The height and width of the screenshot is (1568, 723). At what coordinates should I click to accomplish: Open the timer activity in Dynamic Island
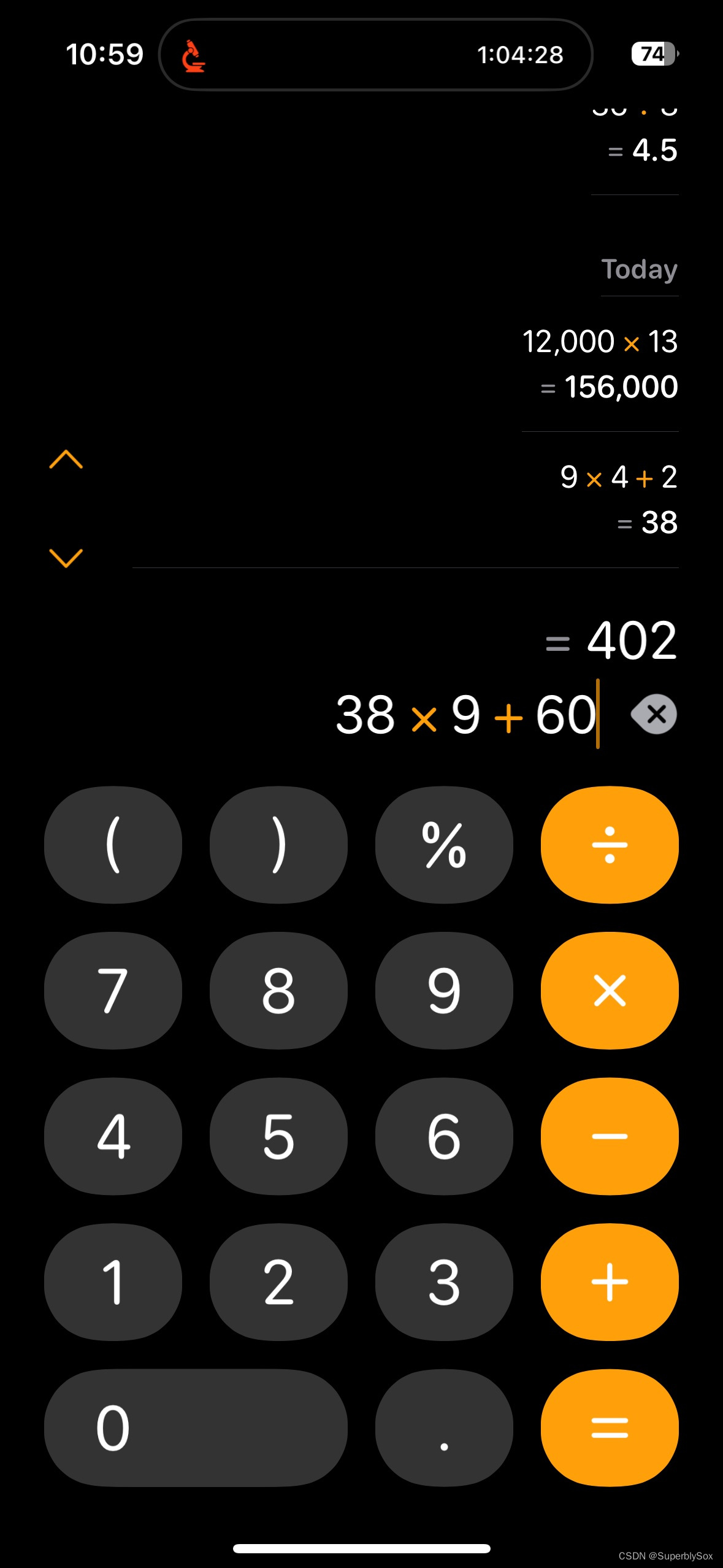pyautogui.click(x=375, y=55)
